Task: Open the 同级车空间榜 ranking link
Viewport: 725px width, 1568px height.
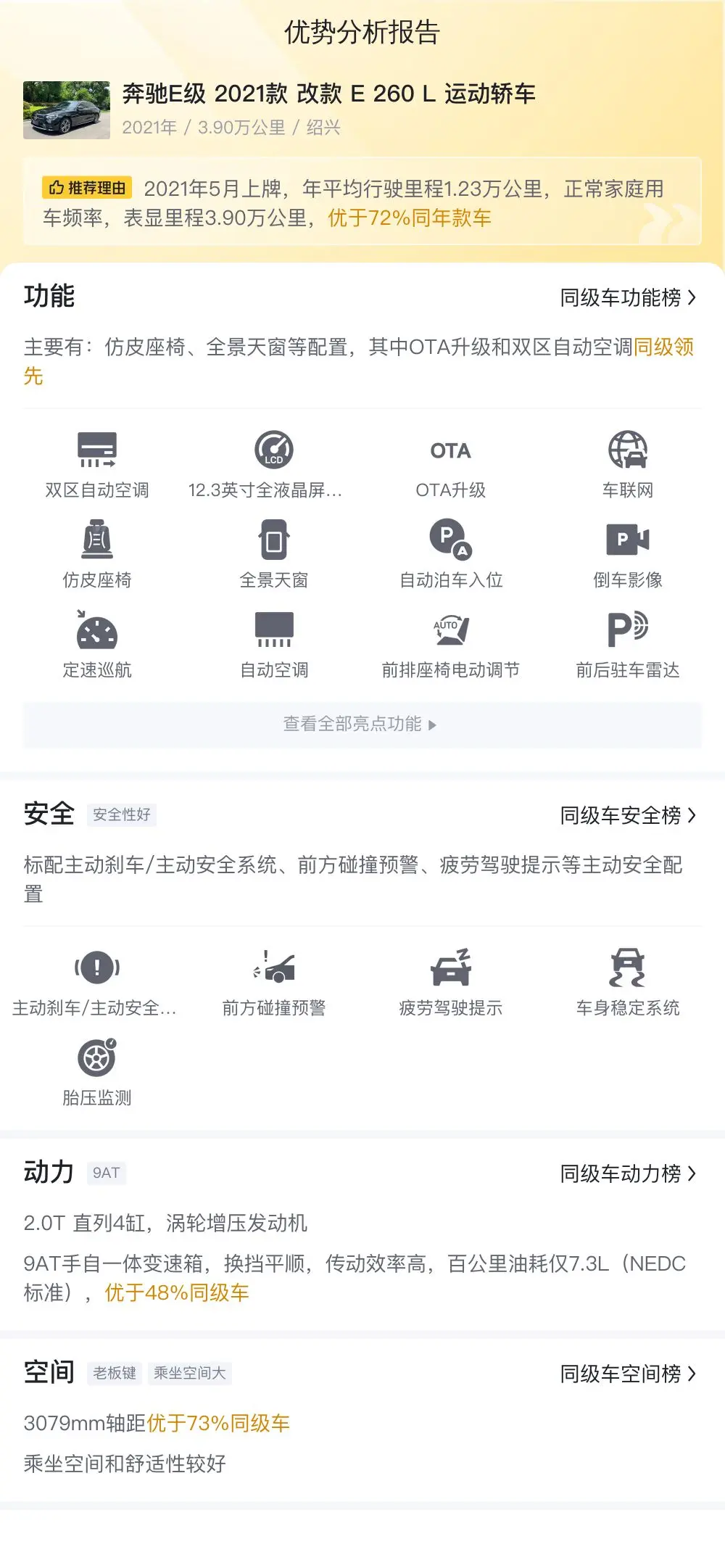Action: pos(628,1374)
